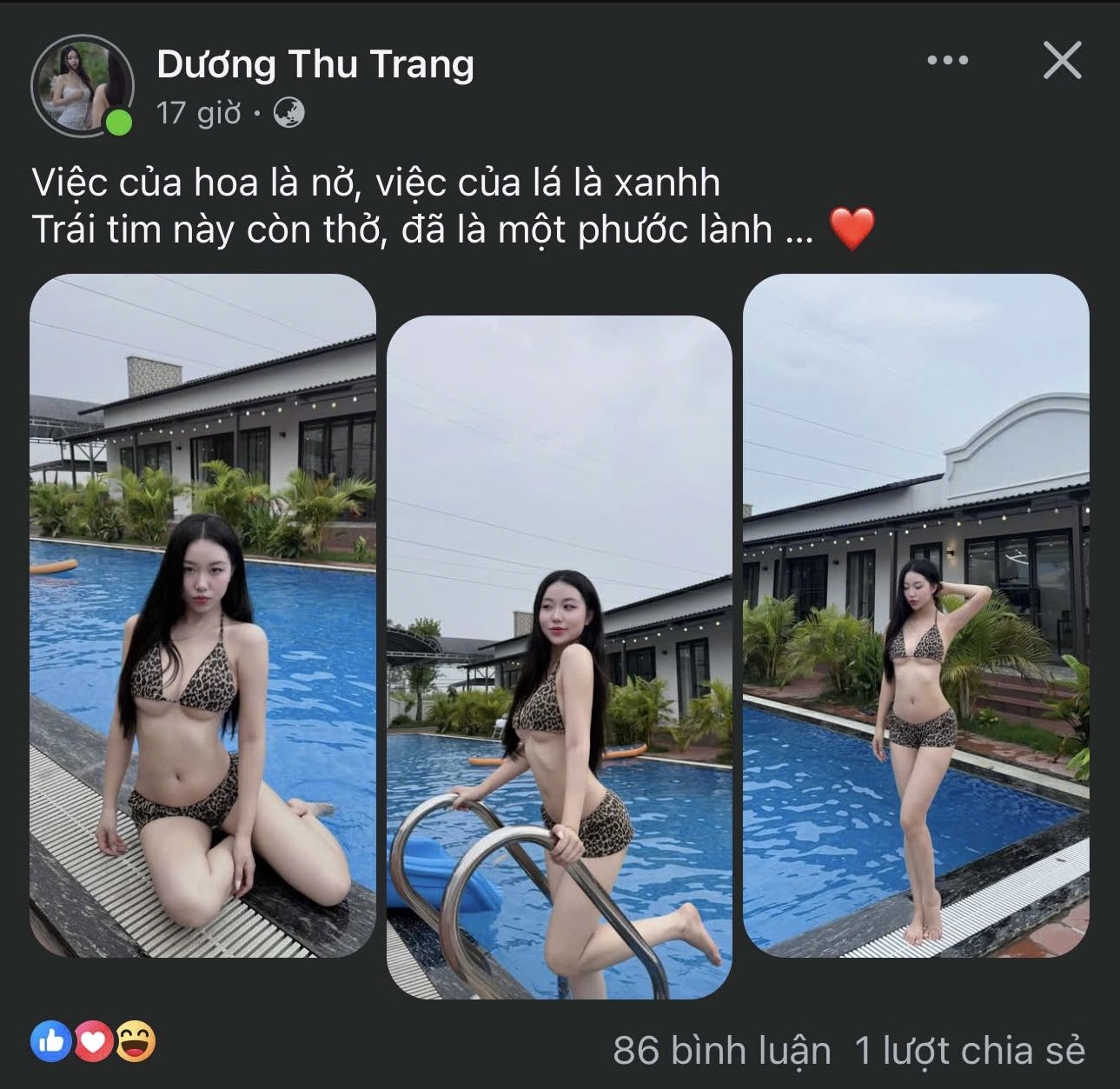View who reacted to the post
Image resolution: width=1120 pixels, height=1089 pixels.
94,1041
